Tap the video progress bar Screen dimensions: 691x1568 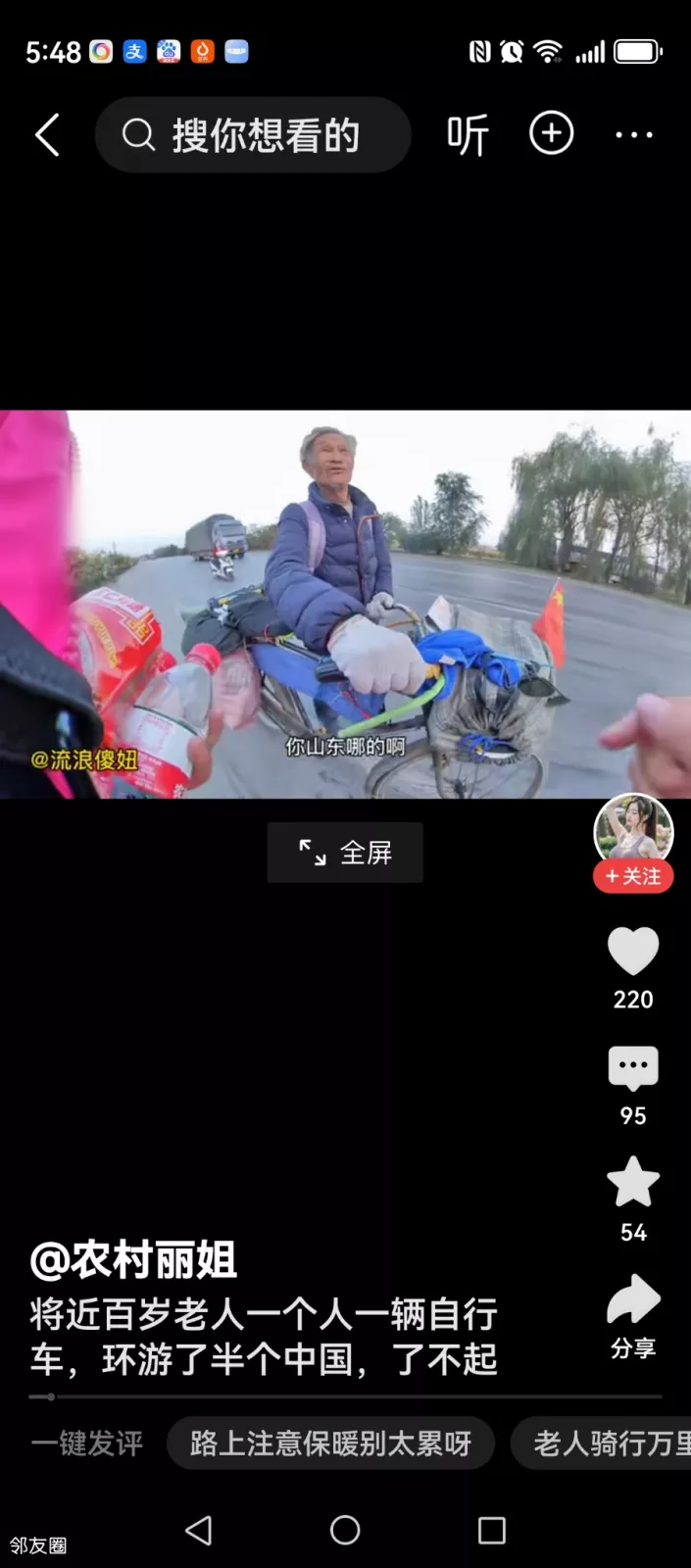(x=345, y=1396)
